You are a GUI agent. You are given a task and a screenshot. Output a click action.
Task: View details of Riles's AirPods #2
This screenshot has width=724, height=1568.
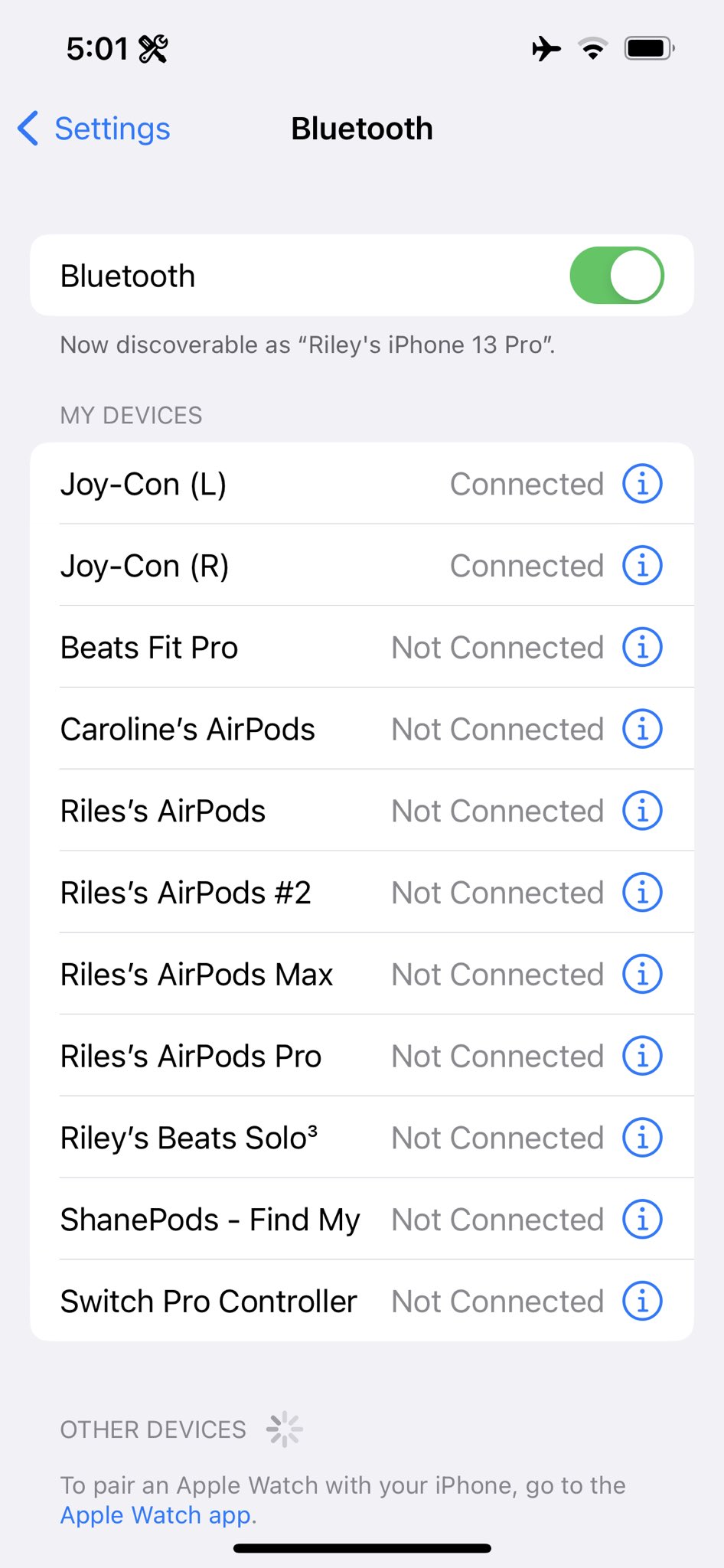[x=641, y=893]
